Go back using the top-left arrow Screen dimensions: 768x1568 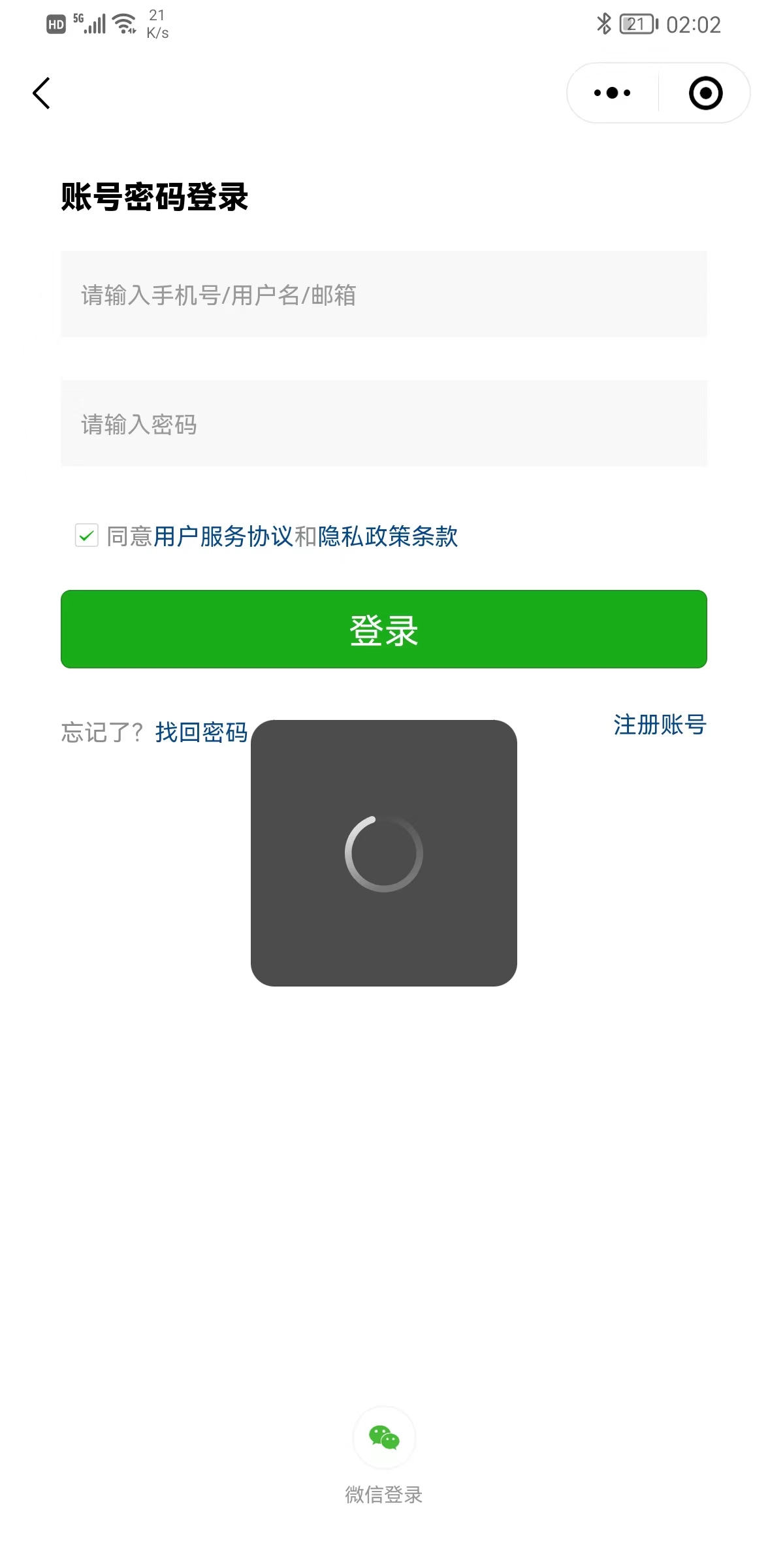coord(42,93)
